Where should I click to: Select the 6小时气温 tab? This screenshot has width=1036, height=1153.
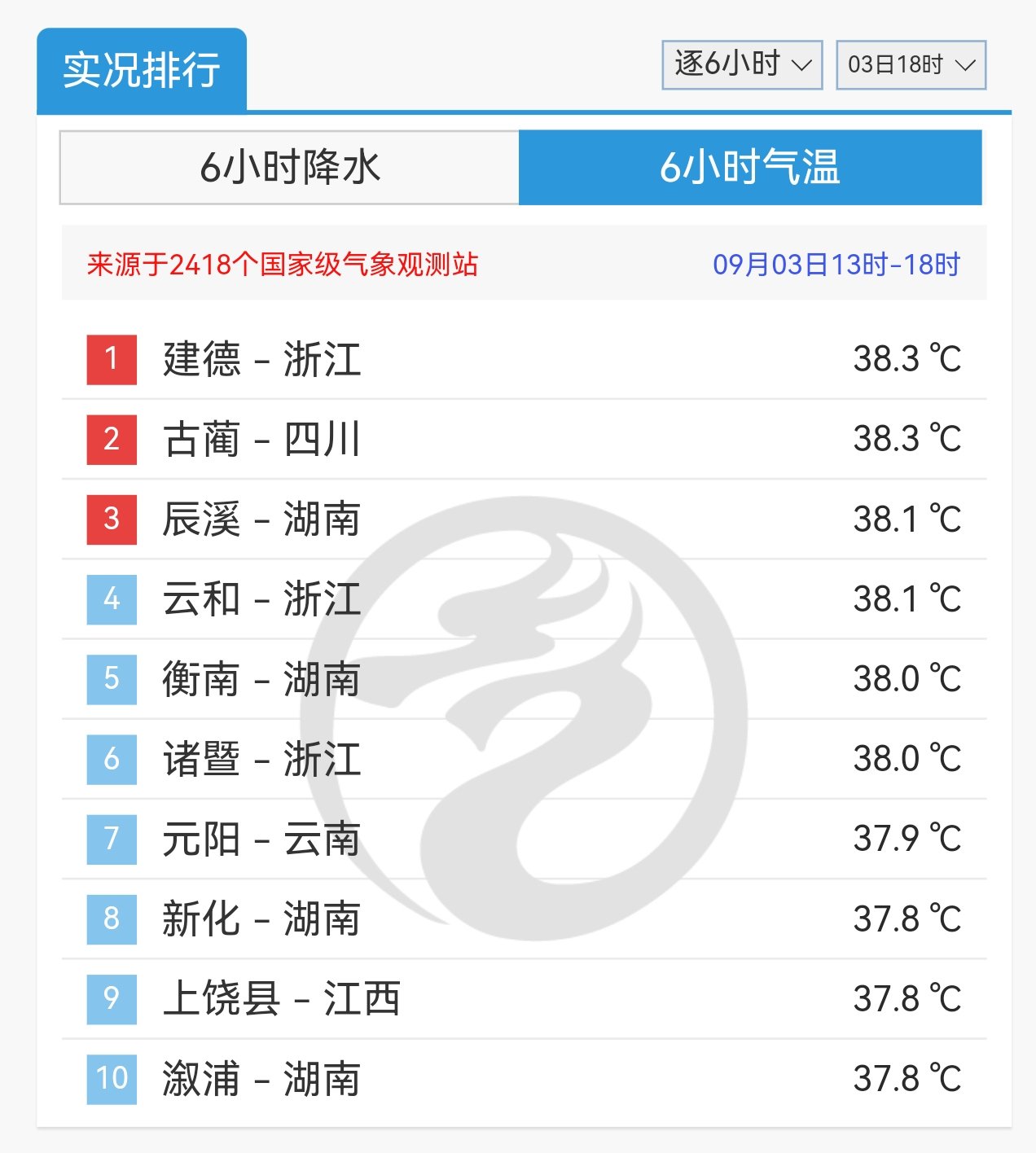750,167
